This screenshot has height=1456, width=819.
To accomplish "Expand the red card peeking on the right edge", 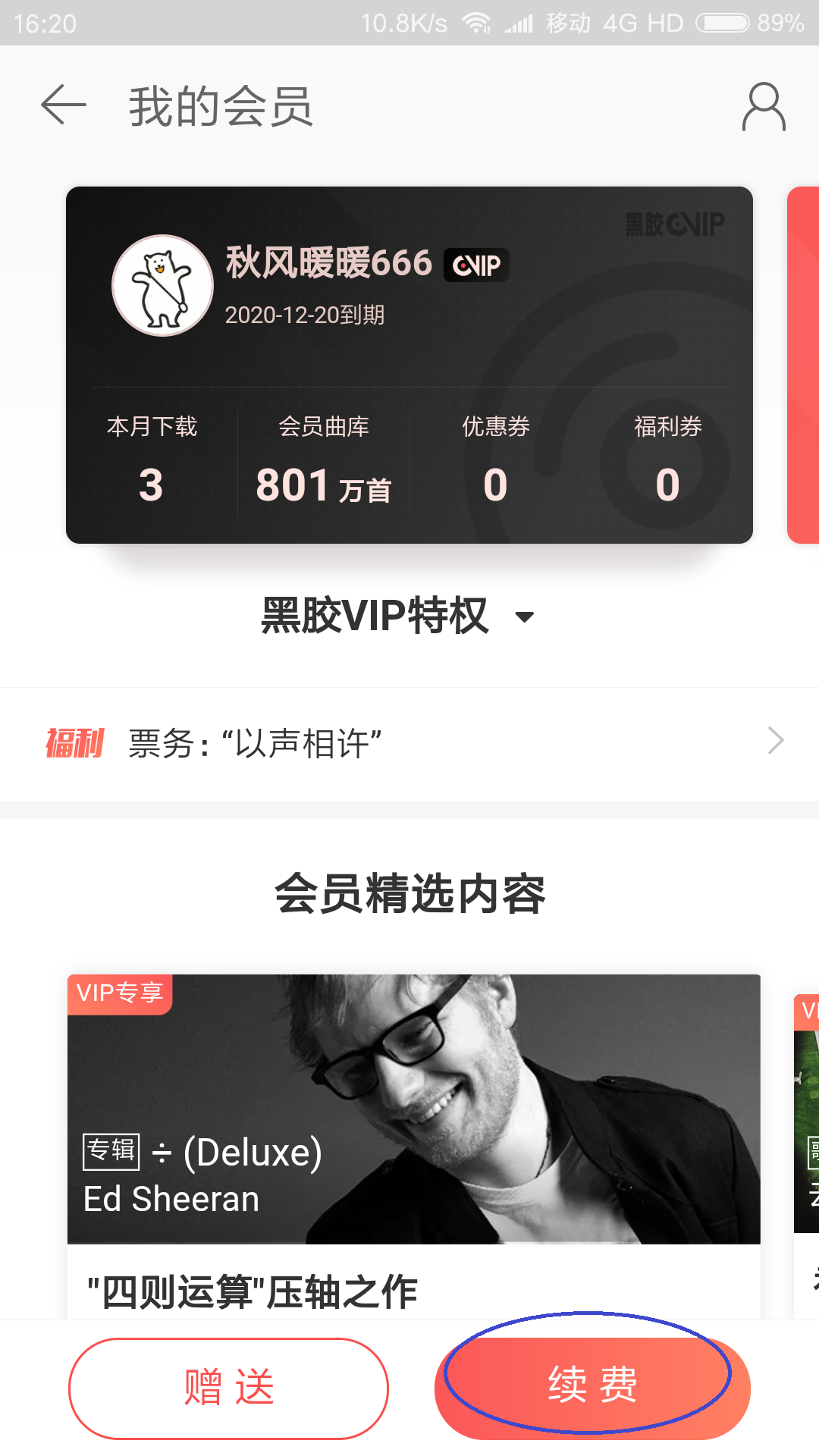I will (x=805, y=364).
